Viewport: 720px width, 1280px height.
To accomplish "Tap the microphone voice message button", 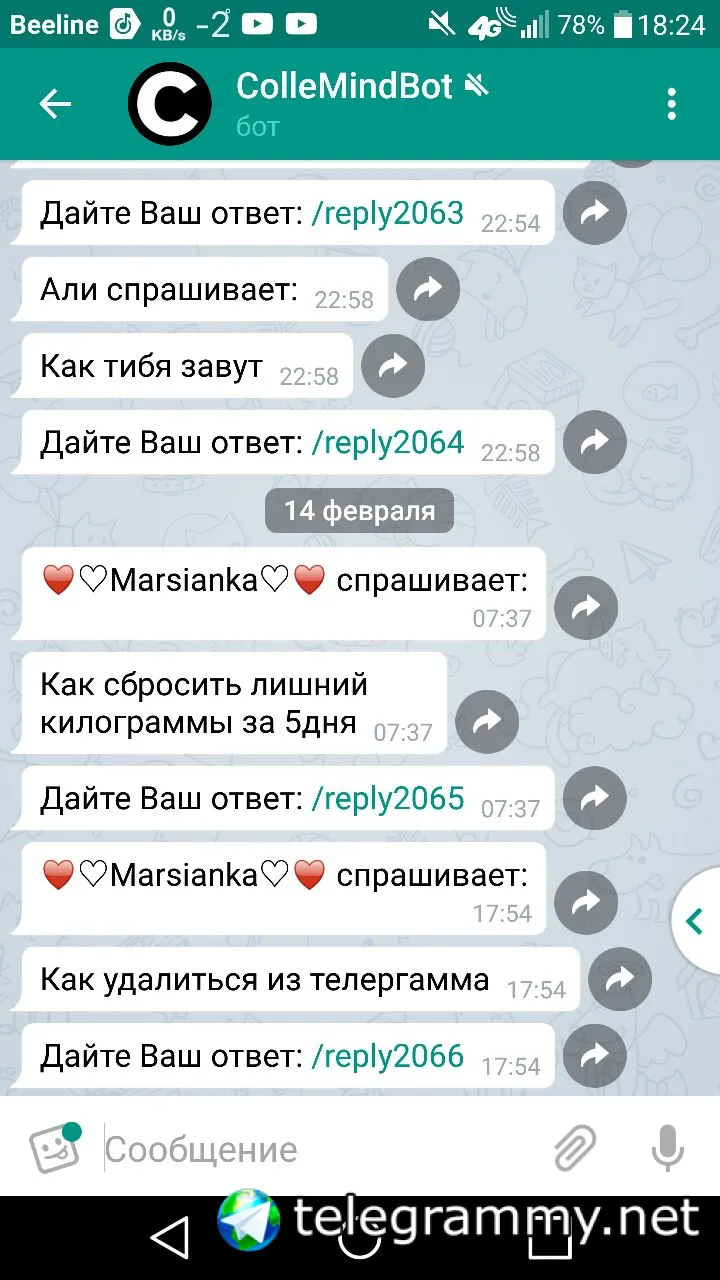I will point(668,1149).
